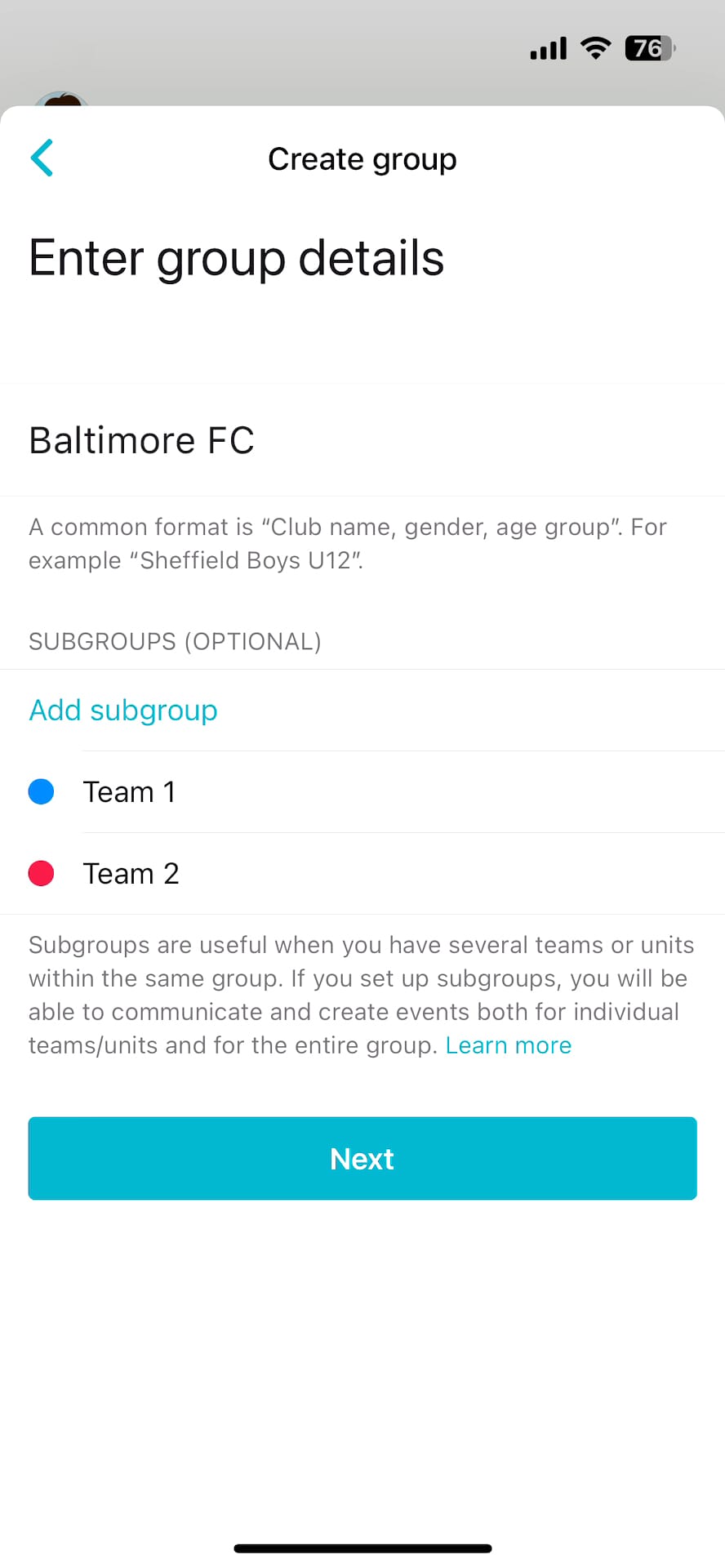
Task: Follow the Learn more link about subgroups
Action: 508,1045
